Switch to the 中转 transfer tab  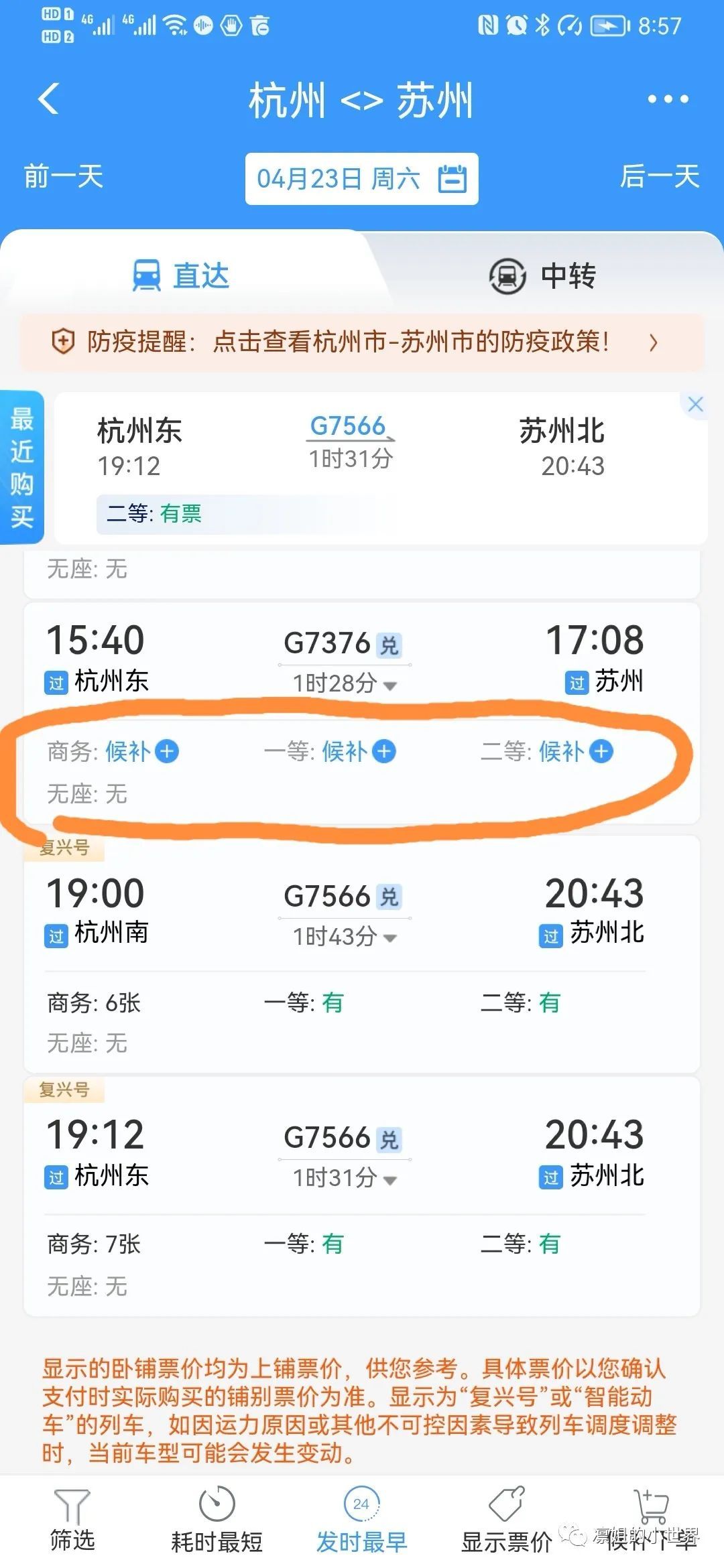coord(543,276)
